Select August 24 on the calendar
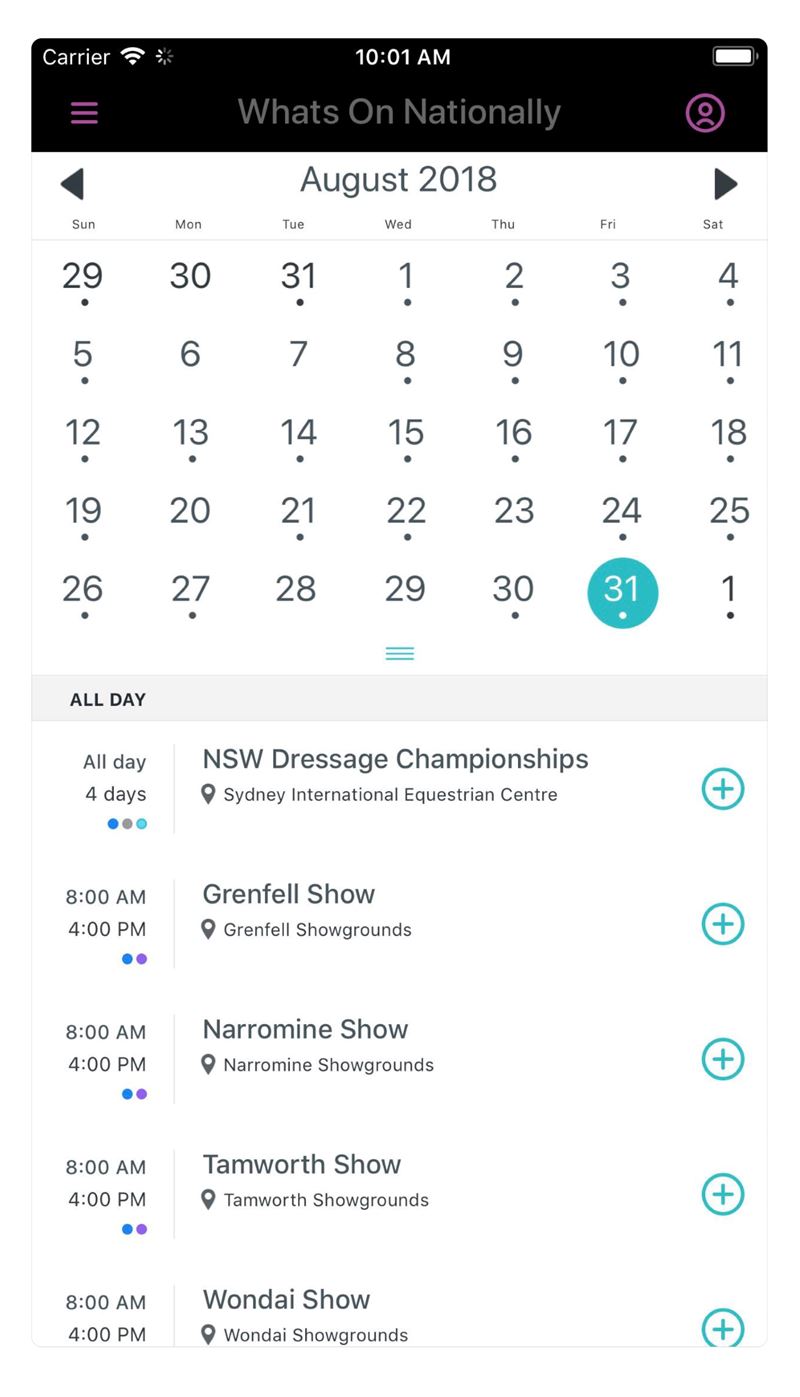This screenshot has height=1397, width=800. [x=622, y=514]
